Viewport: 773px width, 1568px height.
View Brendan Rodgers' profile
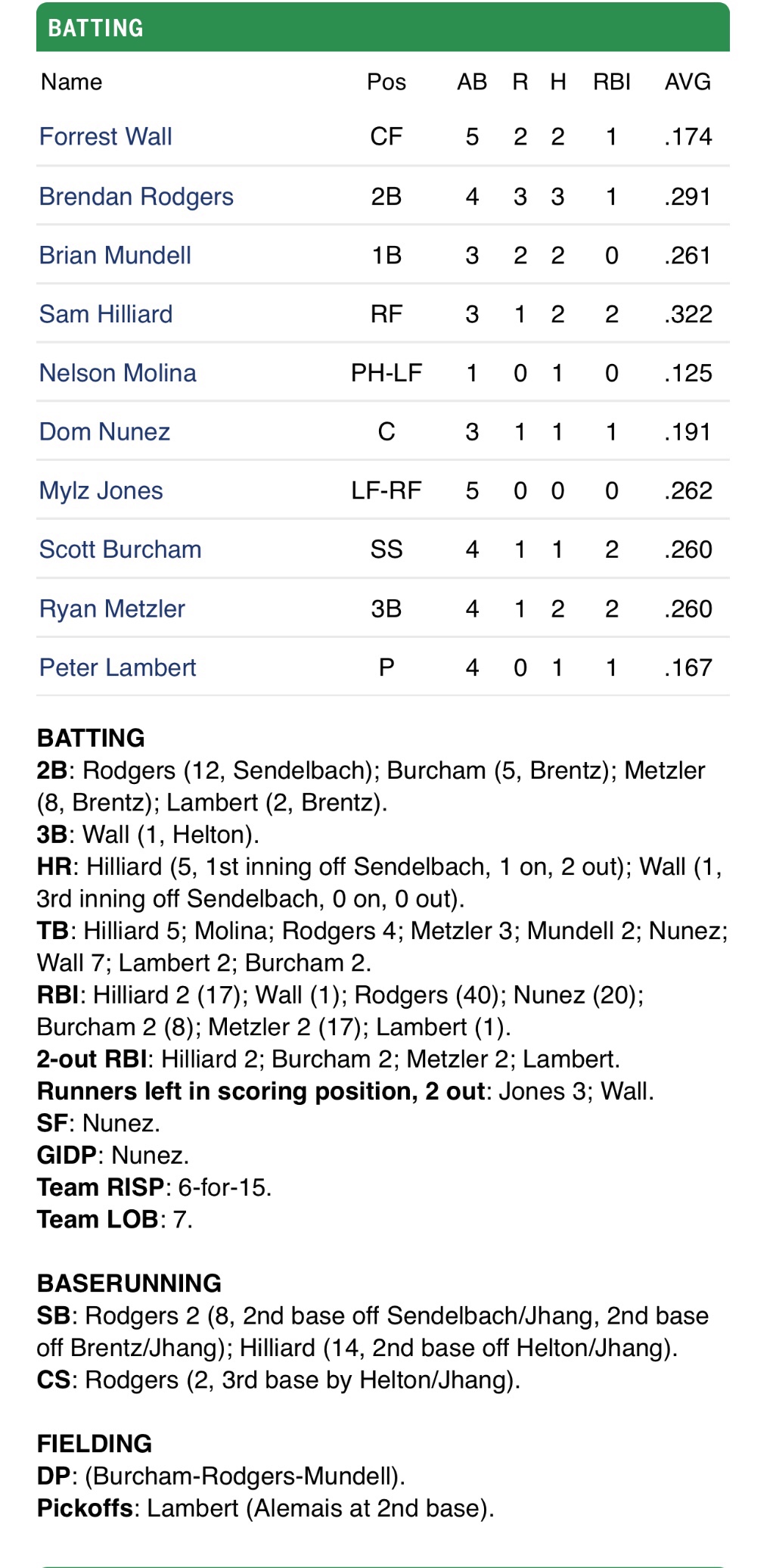136,197
